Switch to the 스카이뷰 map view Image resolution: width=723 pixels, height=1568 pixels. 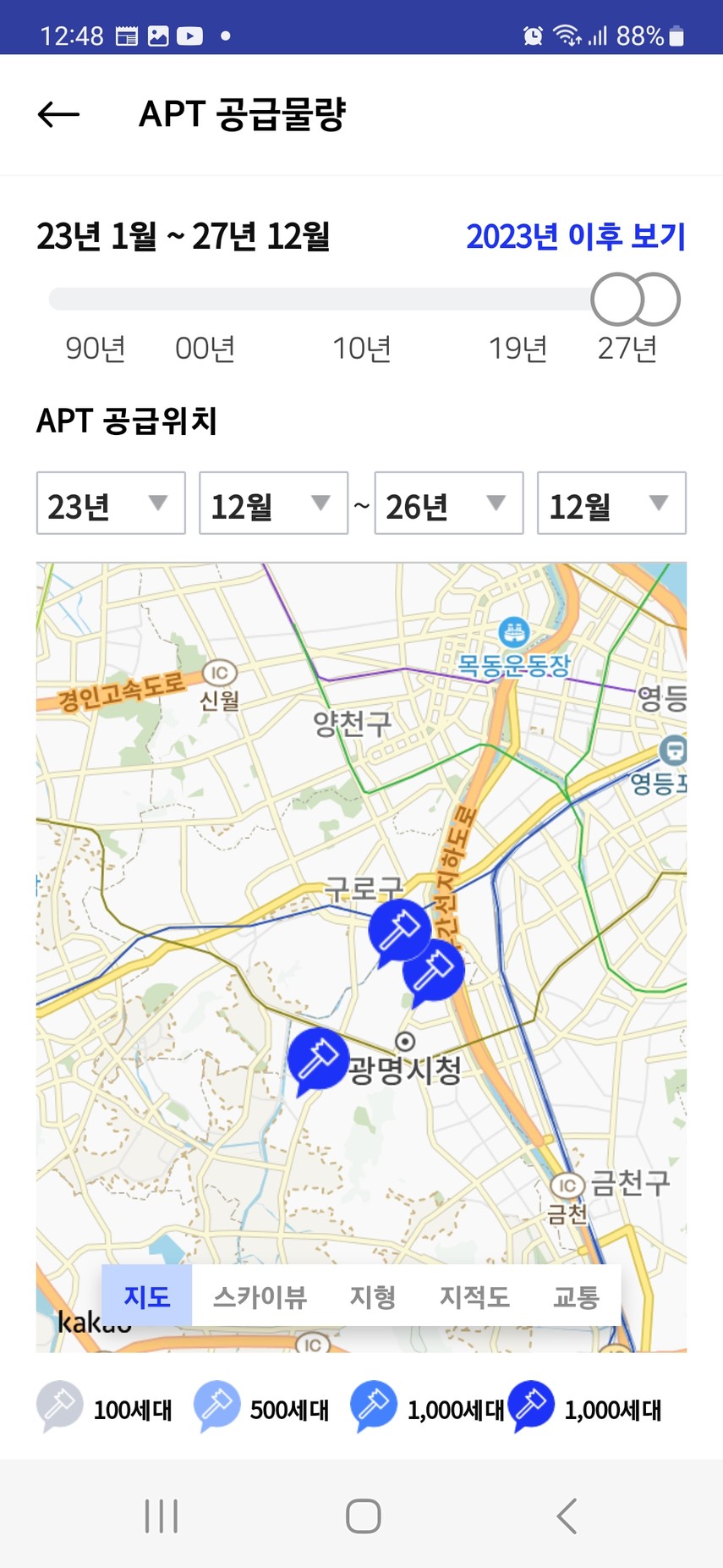click(x=260, y=1296)
